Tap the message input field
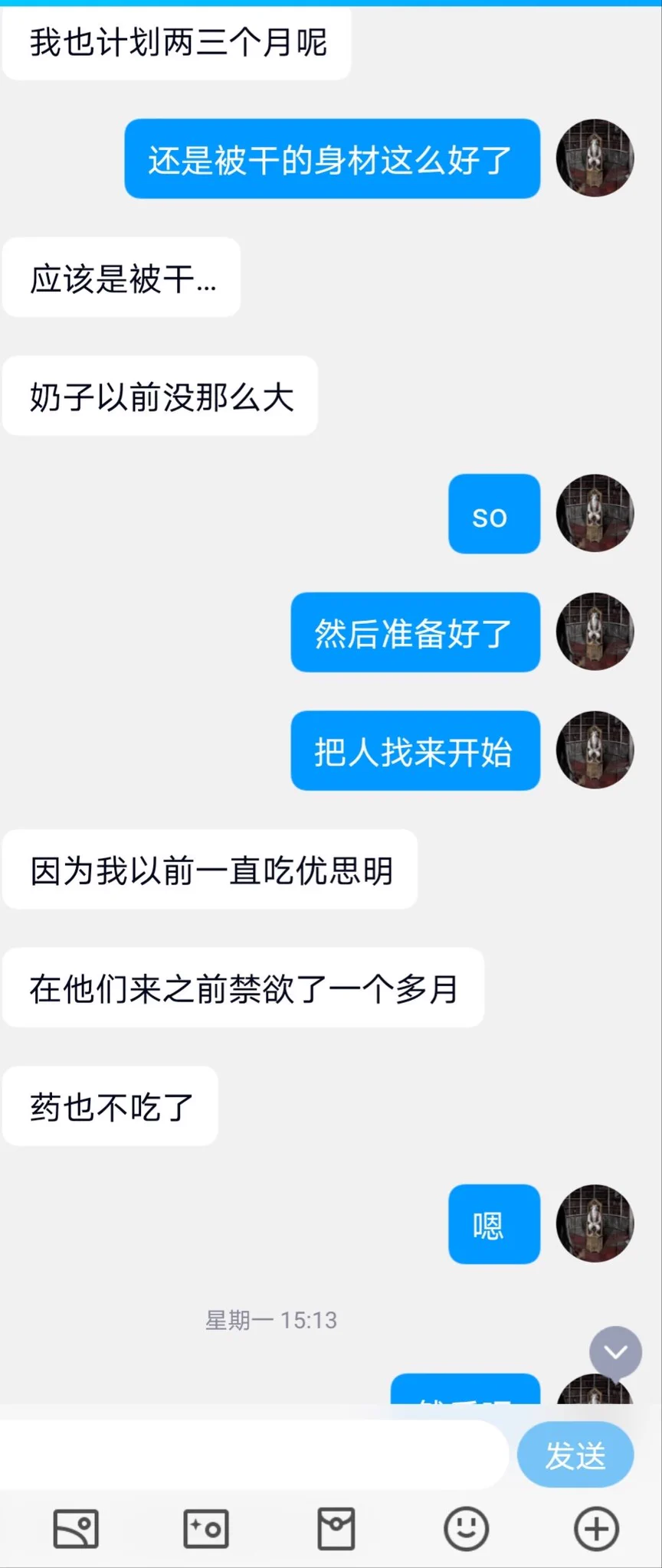This screenshot has width=662, height=1568. tap(253, 1455)
